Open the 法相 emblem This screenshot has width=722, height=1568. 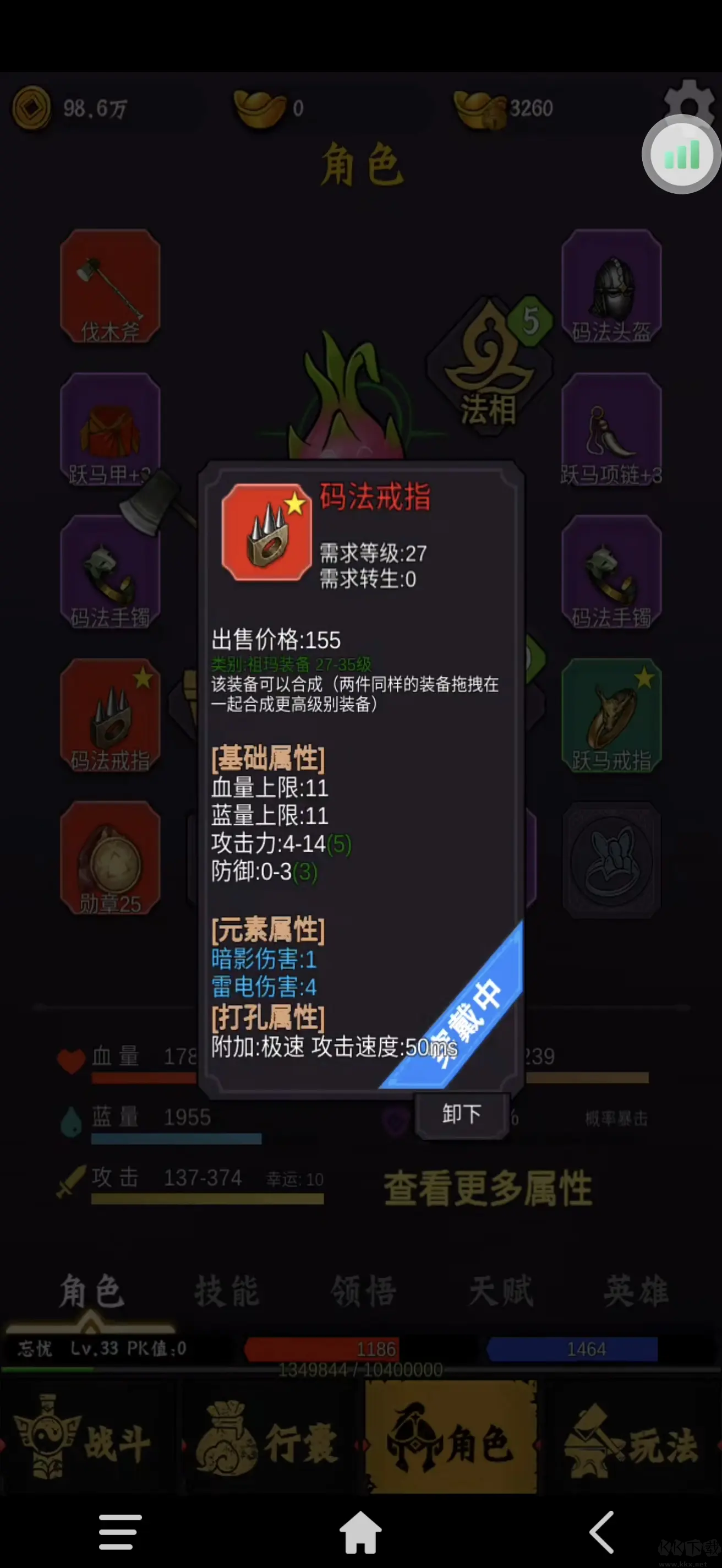click(489, 365)
